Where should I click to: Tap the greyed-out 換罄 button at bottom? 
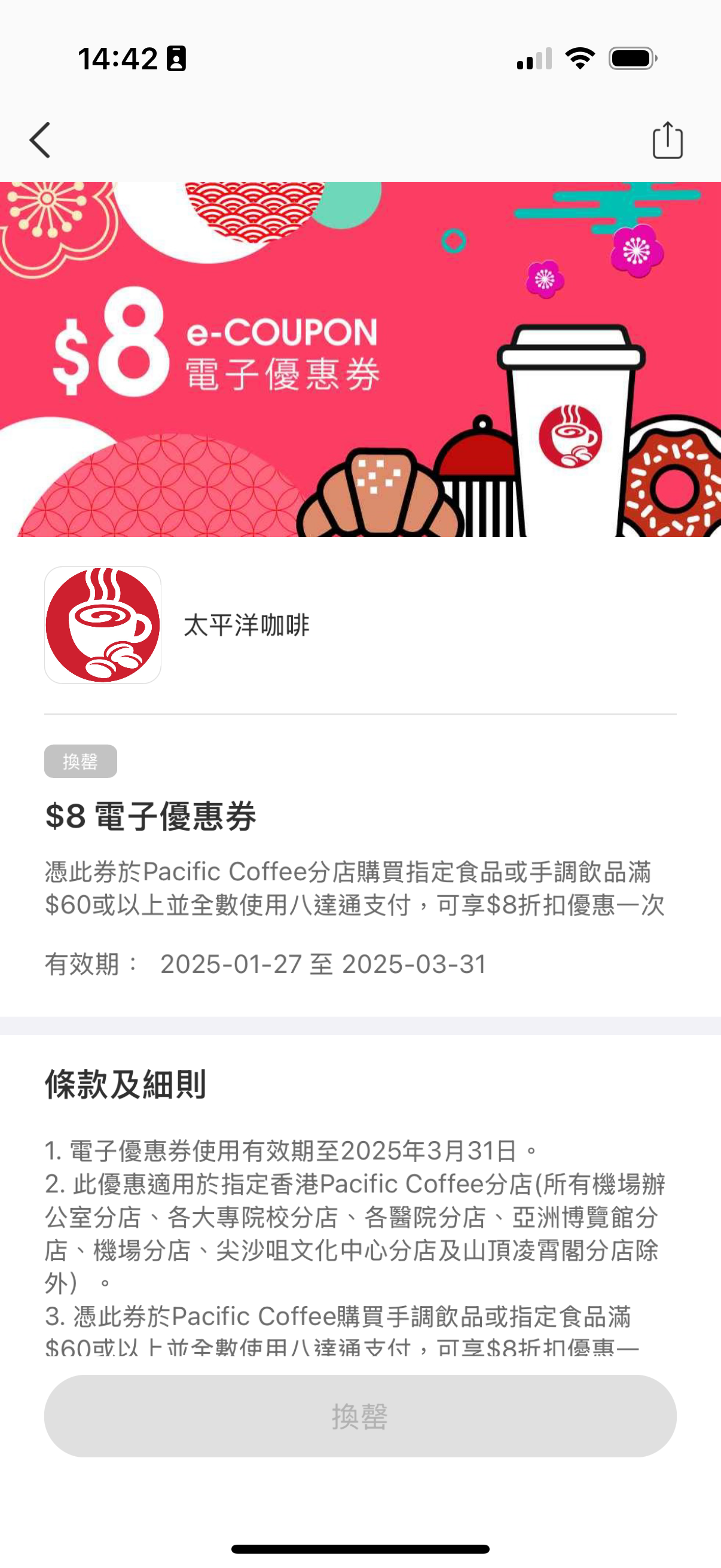coord(360,1416)
